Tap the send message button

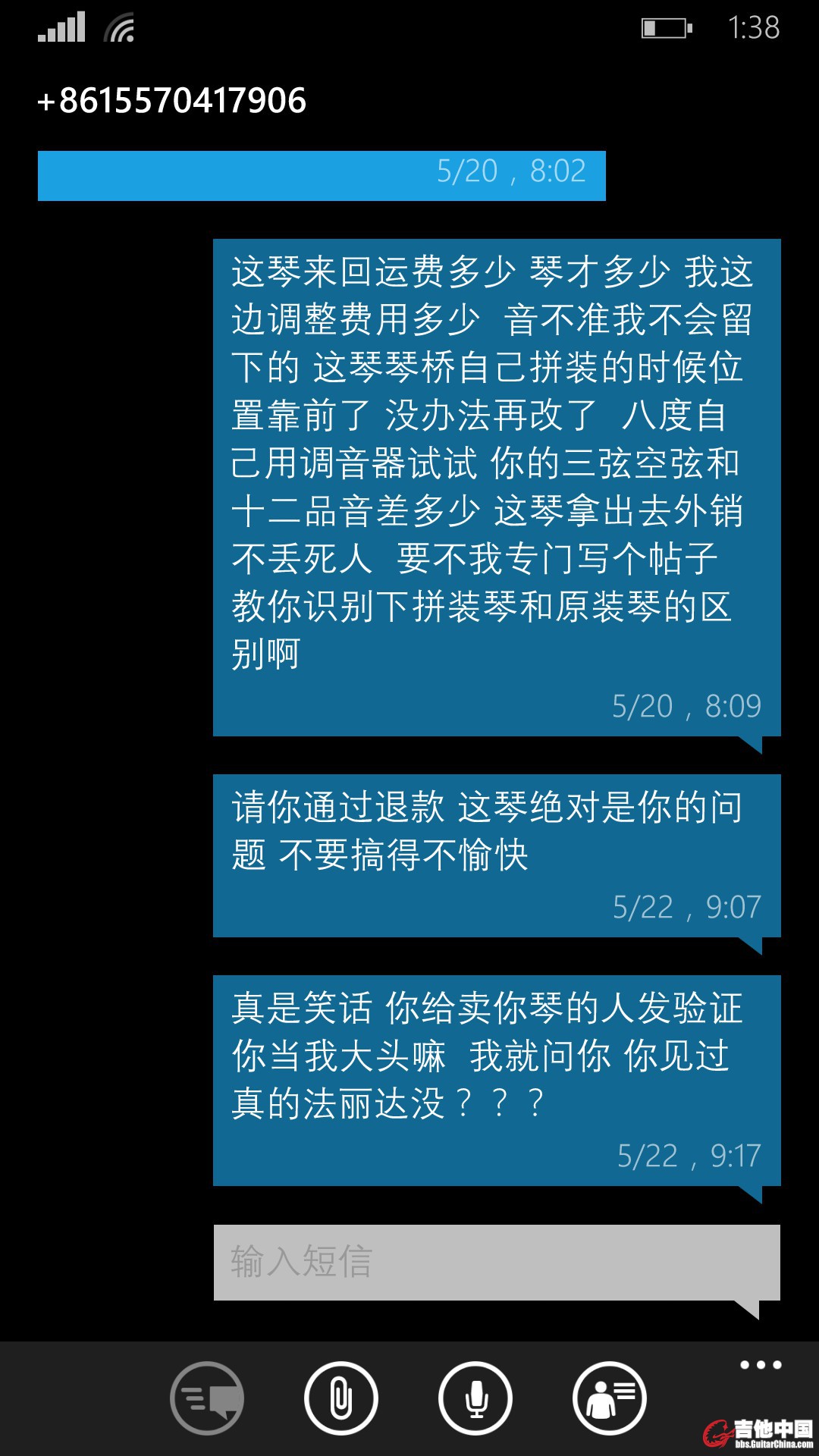(x=207, y=1398)
